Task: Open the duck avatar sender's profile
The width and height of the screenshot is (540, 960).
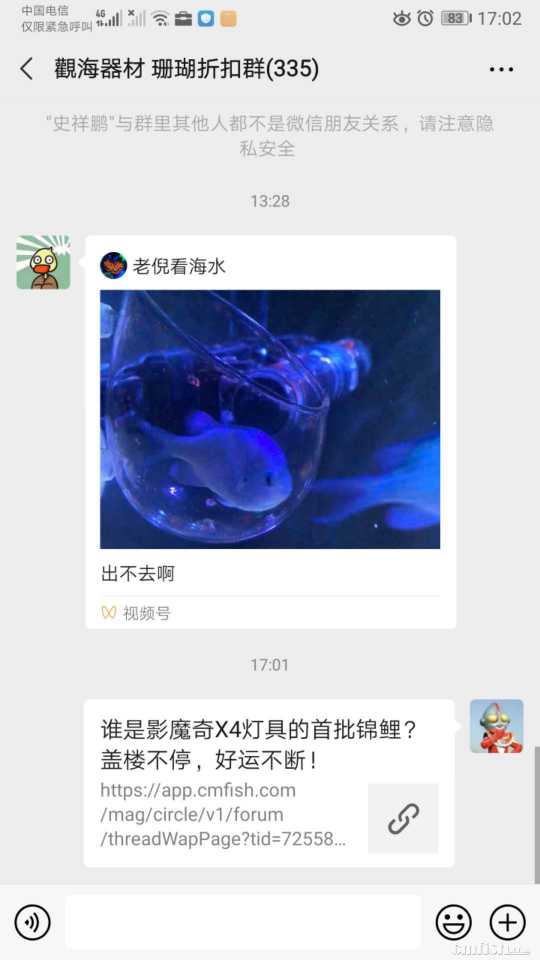Action: 43,262
